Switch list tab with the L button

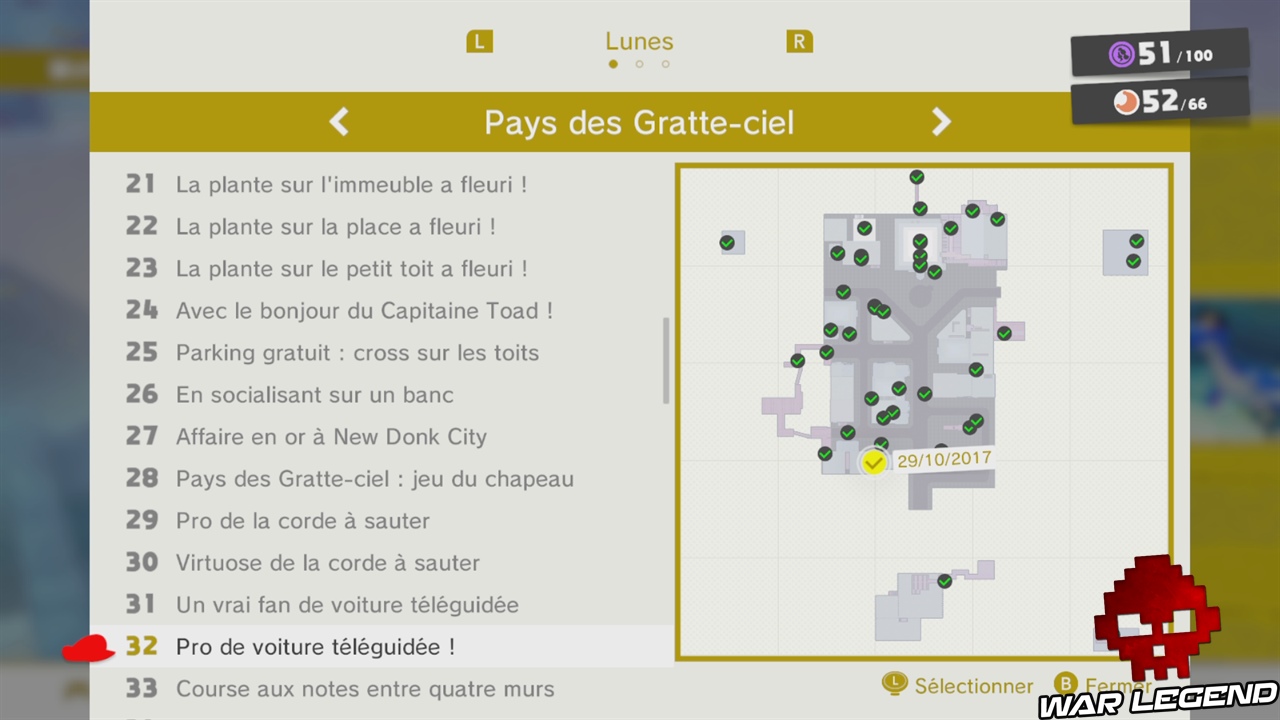click(x=480, y=42)
